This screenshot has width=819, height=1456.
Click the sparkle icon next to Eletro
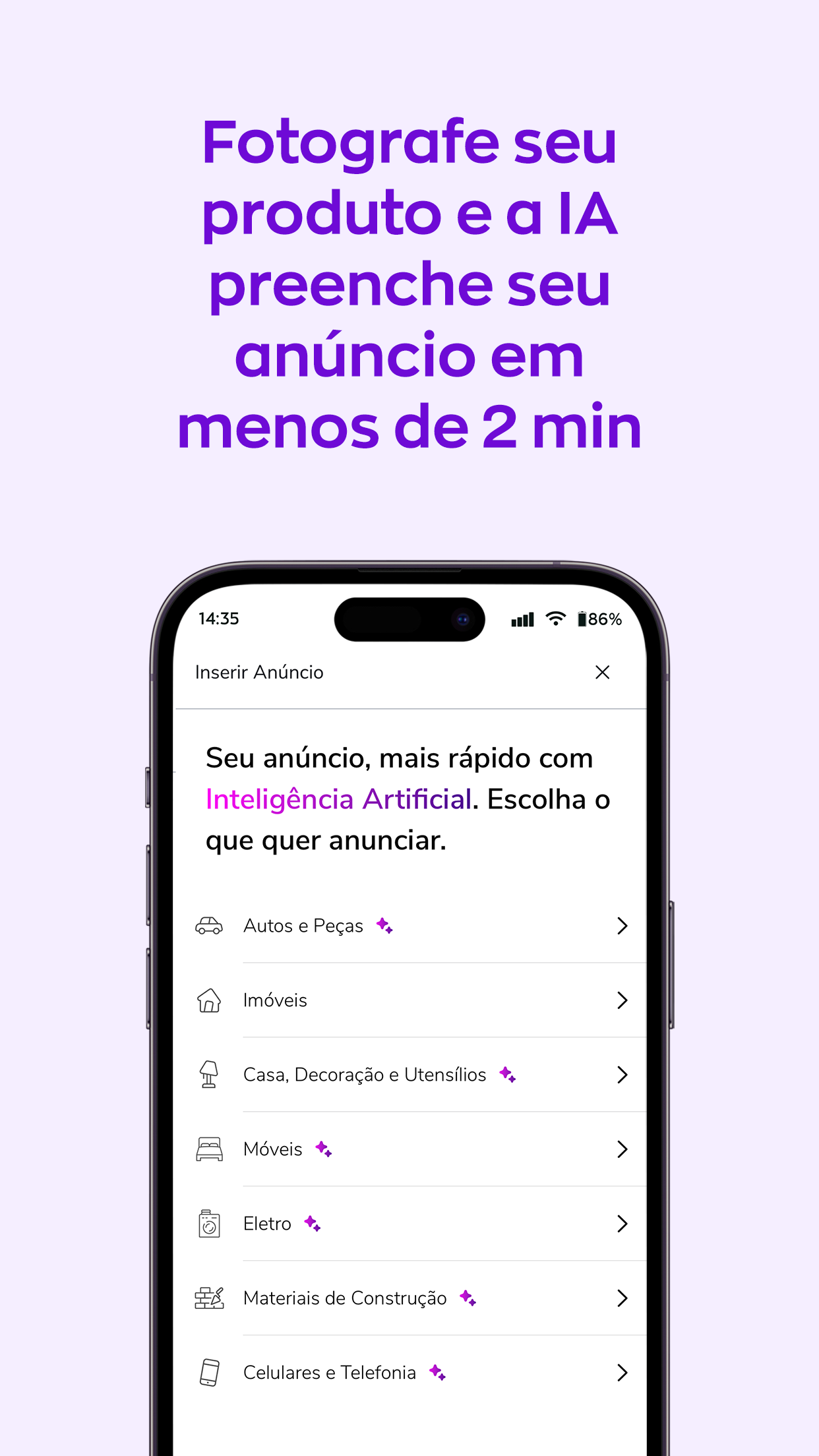(x=312, y=1224)
